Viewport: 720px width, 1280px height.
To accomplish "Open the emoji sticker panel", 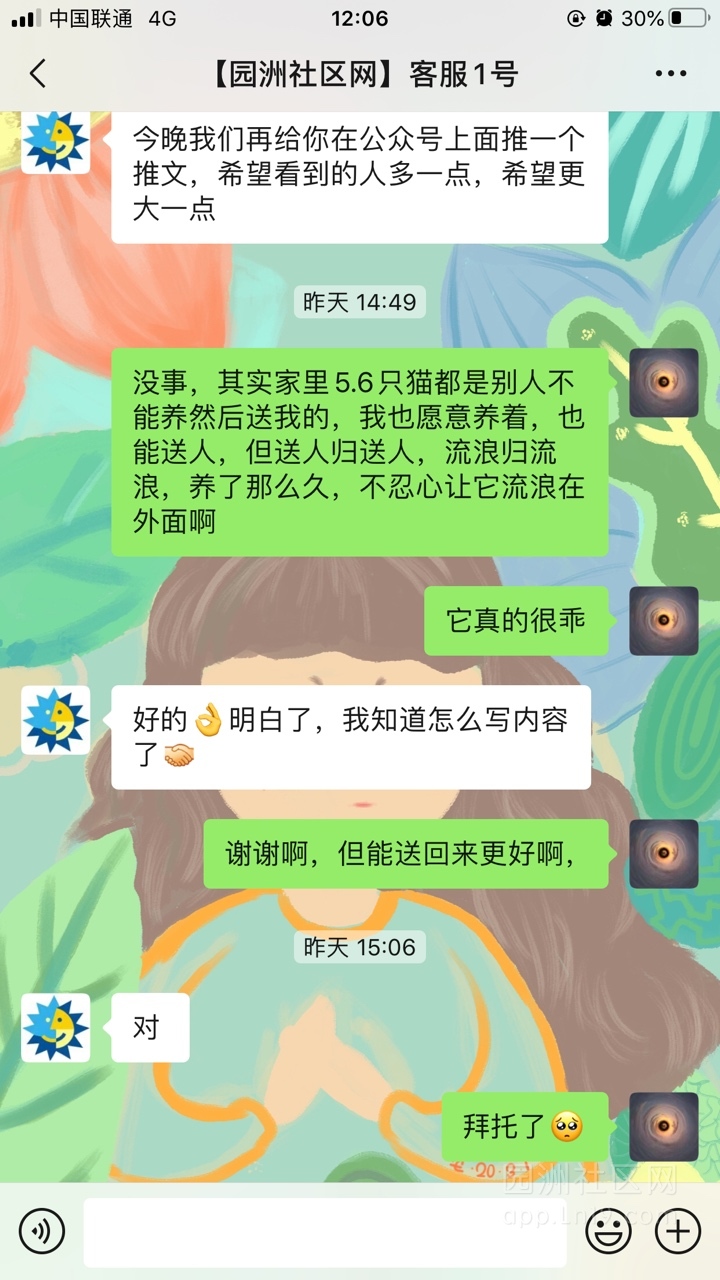I will point(608,1230).
